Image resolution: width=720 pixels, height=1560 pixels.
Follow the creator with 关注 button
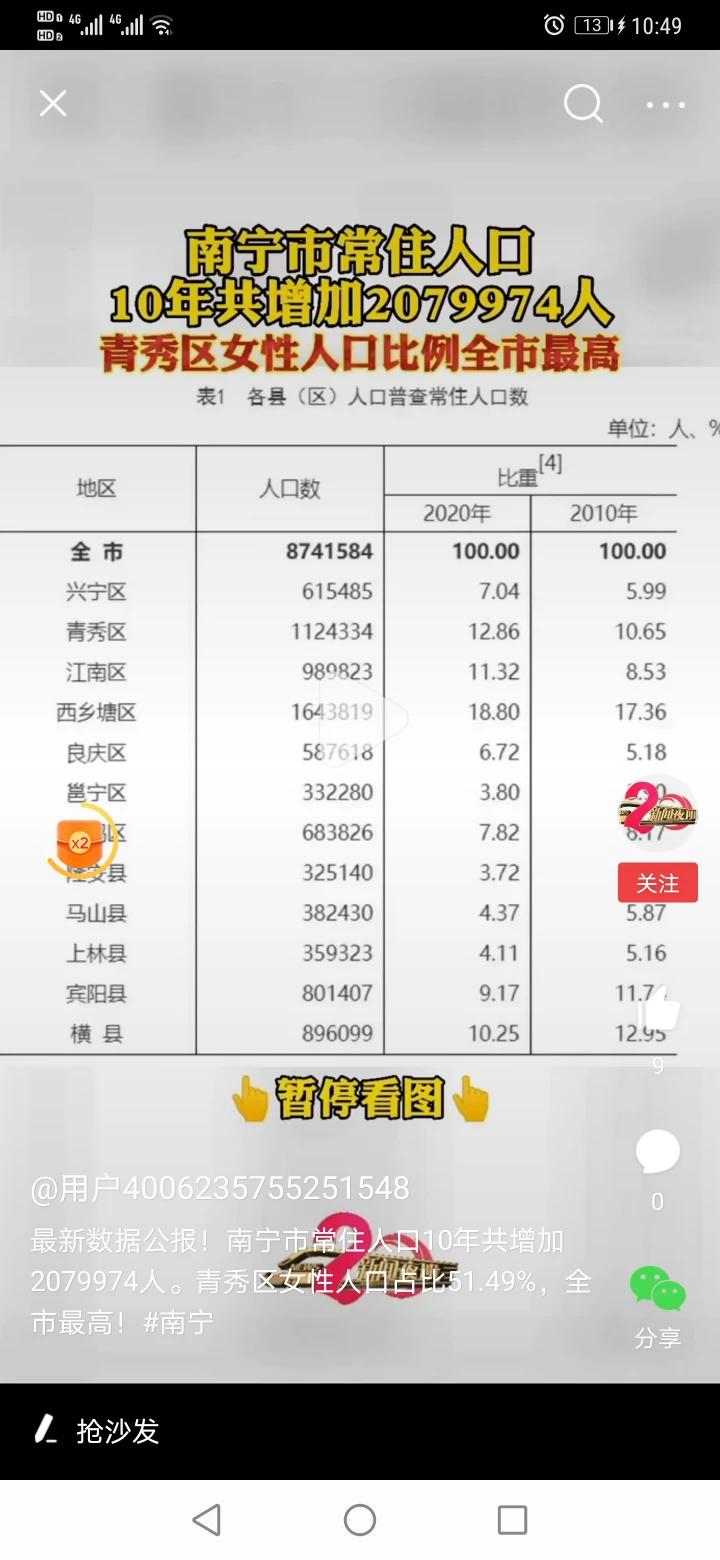coord(657,883)
